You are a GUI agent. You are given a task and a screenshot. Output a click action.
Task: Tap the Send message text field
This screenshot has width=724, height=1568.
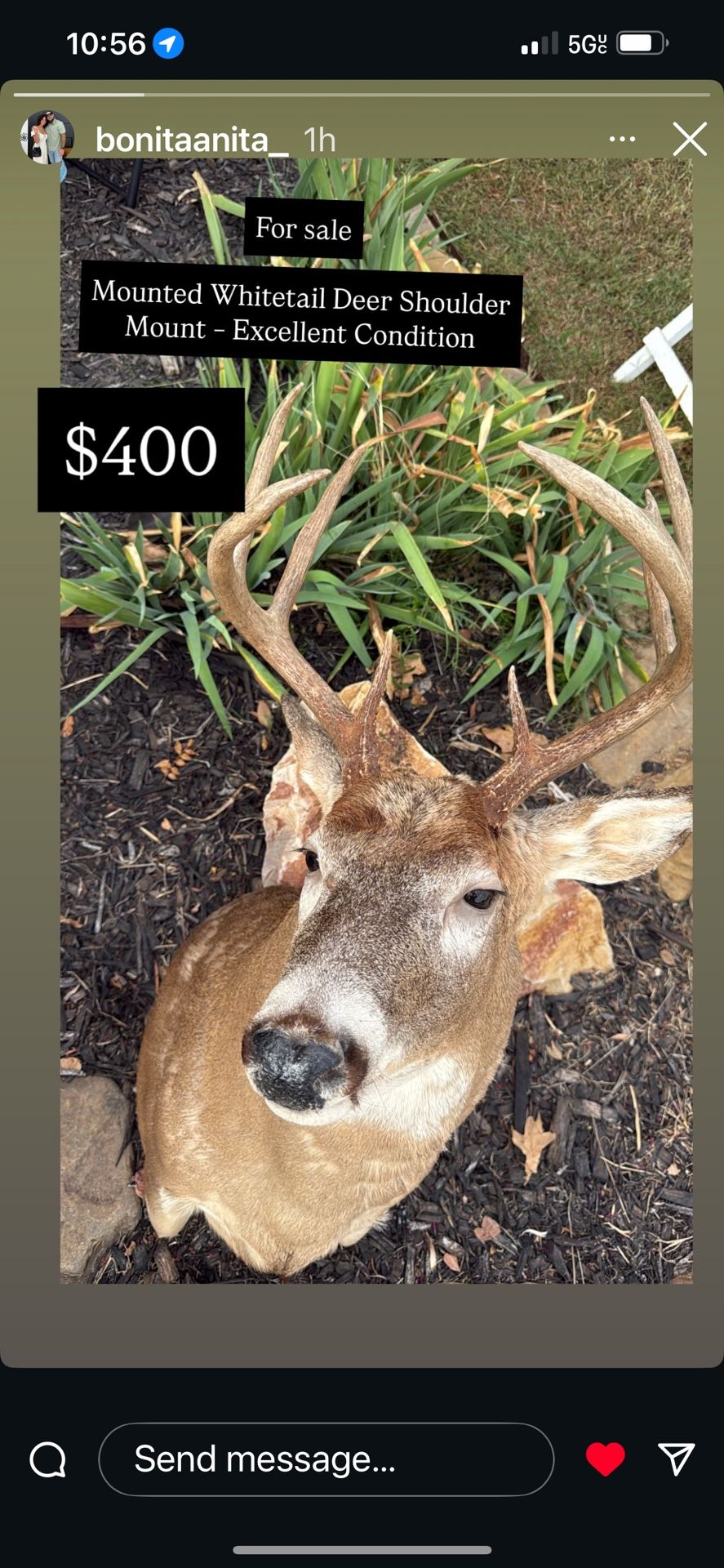pyautogui.click(x=326, y=1459)
